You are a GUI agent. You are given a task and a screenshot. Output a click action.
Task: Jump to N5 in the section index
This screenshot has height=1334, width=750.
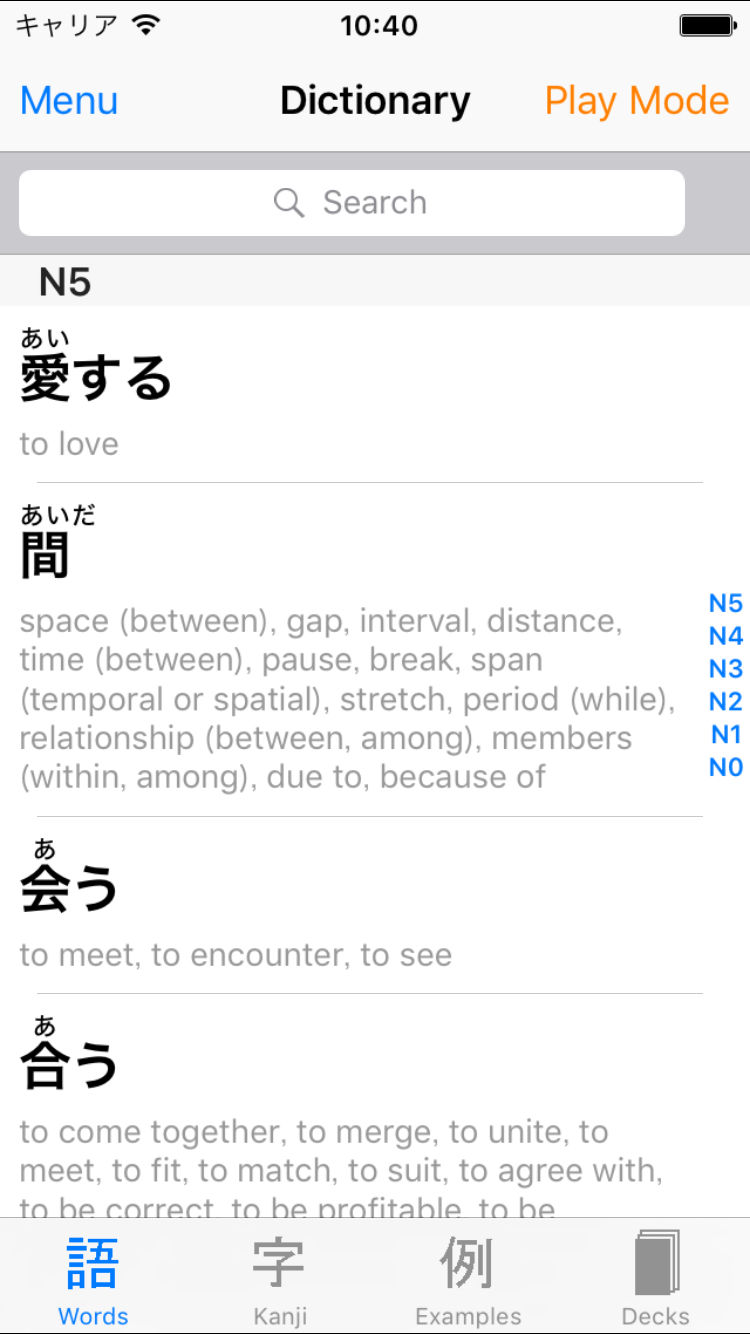(x=726, y=603)
